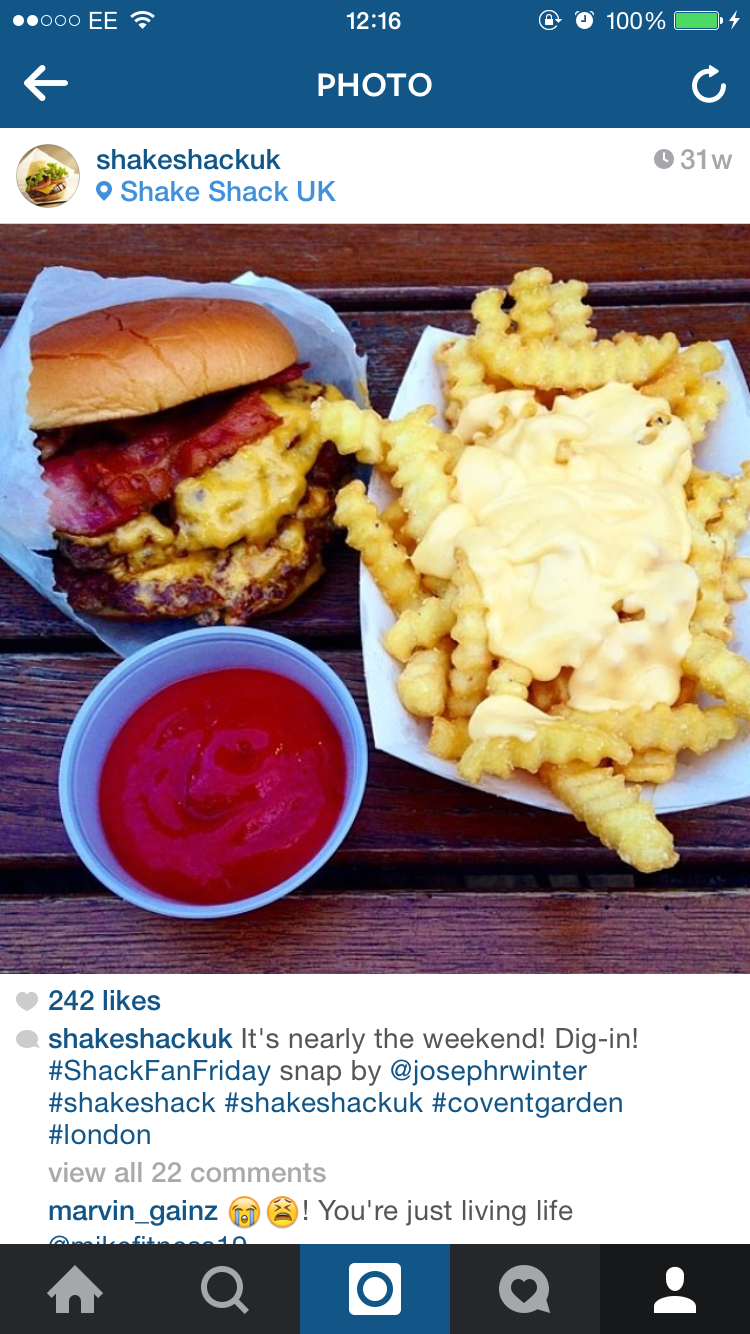Open the #ShackFanFriday hashtag
Viewport: 750px width, 1334px height.
point(159,1071)
